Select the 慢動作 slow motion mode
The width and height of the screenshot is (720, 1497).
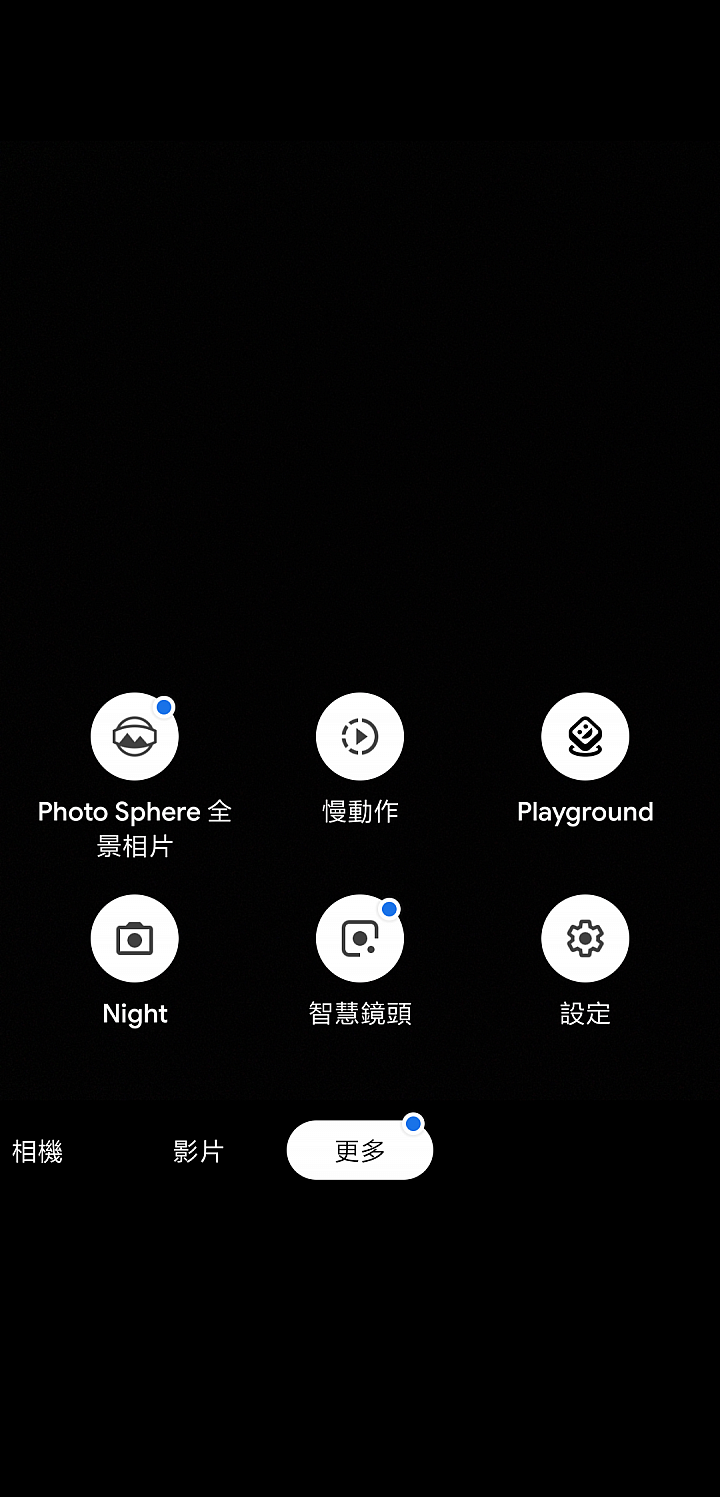point(360,737)
